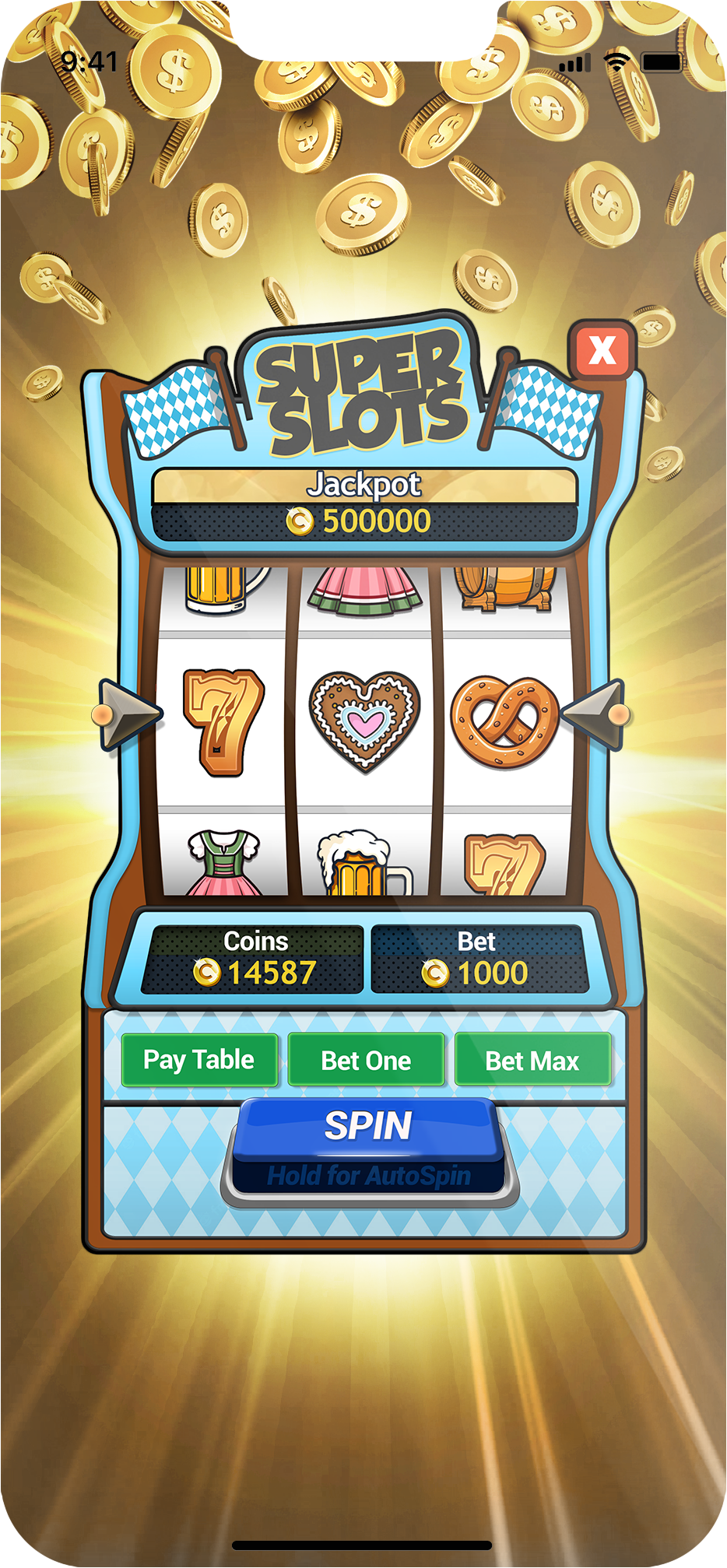Select Bet Max
Screen dimensions: 727x1568
(x=532, y=1060)
